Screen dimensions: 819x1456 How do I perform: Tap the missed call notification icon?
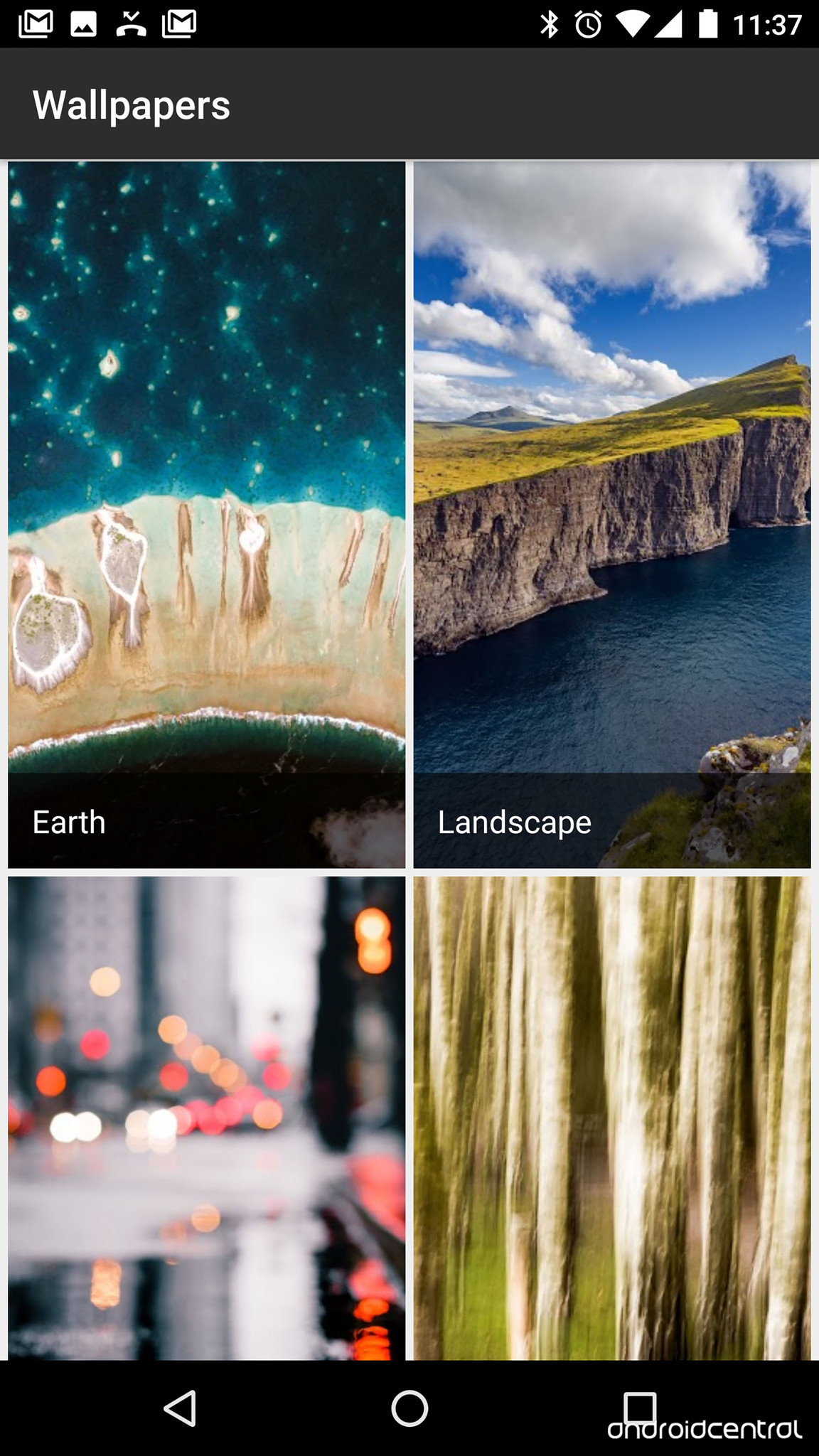click(x=129, y=23)
